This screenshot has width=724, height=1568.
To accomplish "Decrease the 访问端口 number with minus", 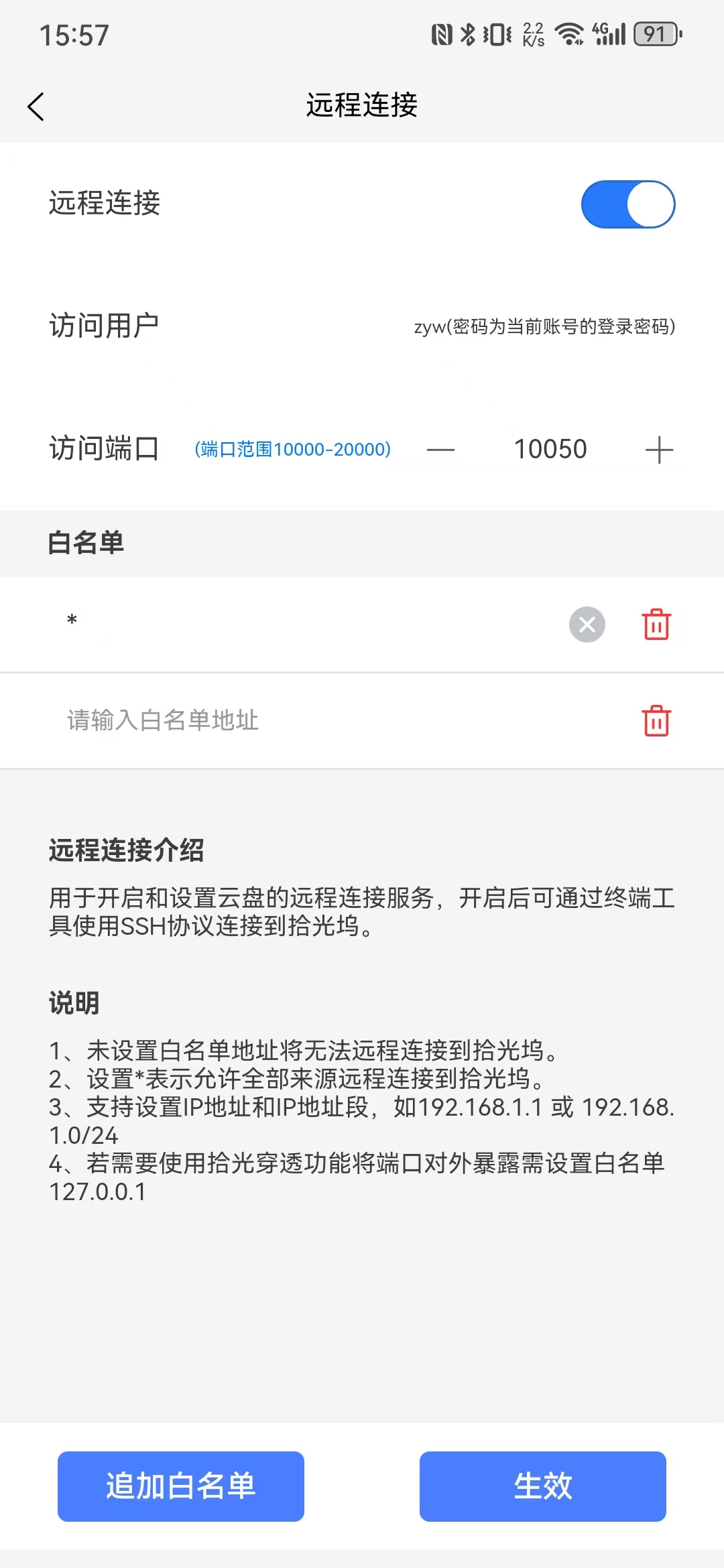I will pos(440,450).
